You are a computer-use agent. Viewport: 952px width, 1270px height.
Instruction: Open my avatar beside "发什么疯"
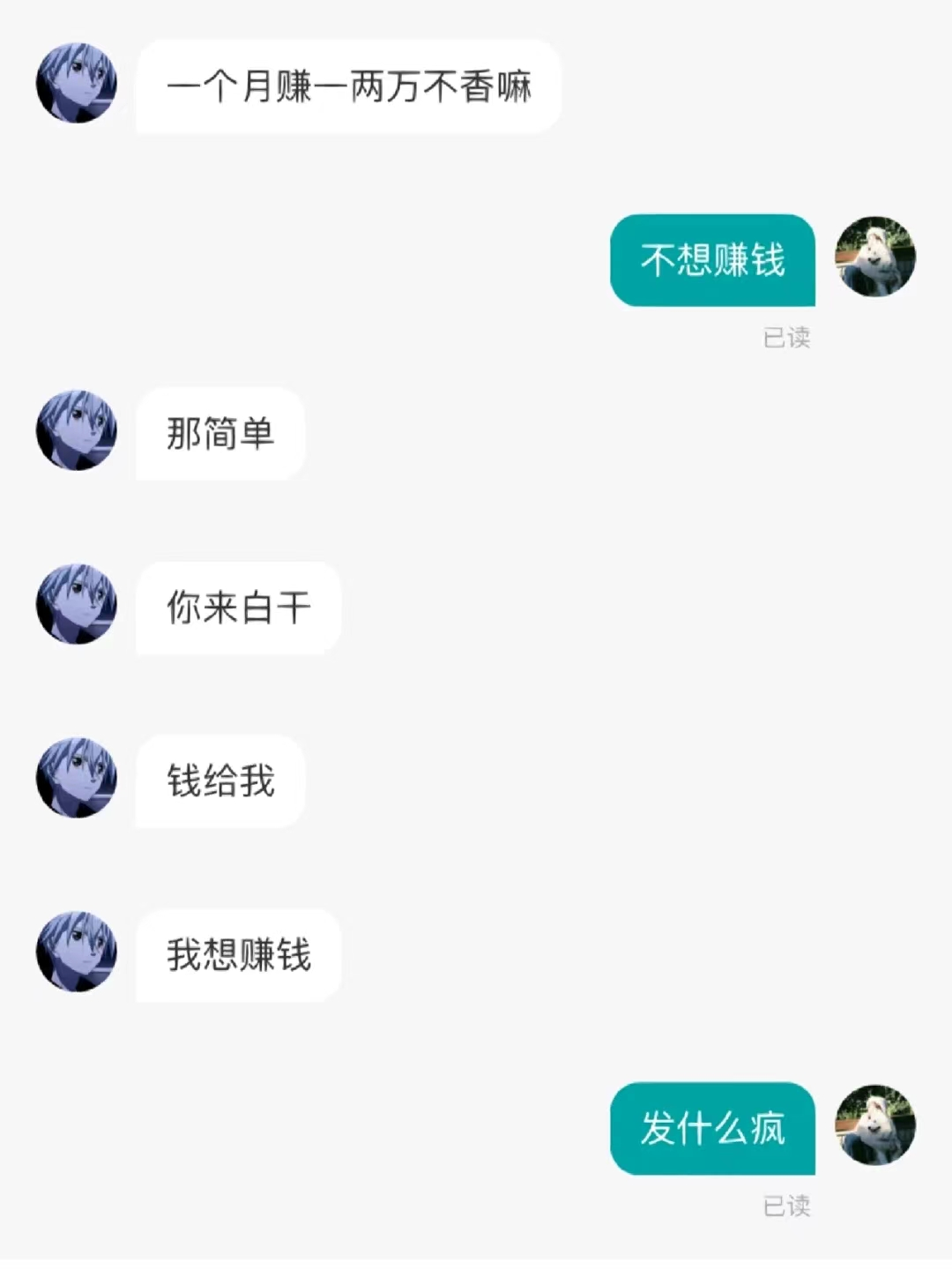click(x=875, y=1125)
